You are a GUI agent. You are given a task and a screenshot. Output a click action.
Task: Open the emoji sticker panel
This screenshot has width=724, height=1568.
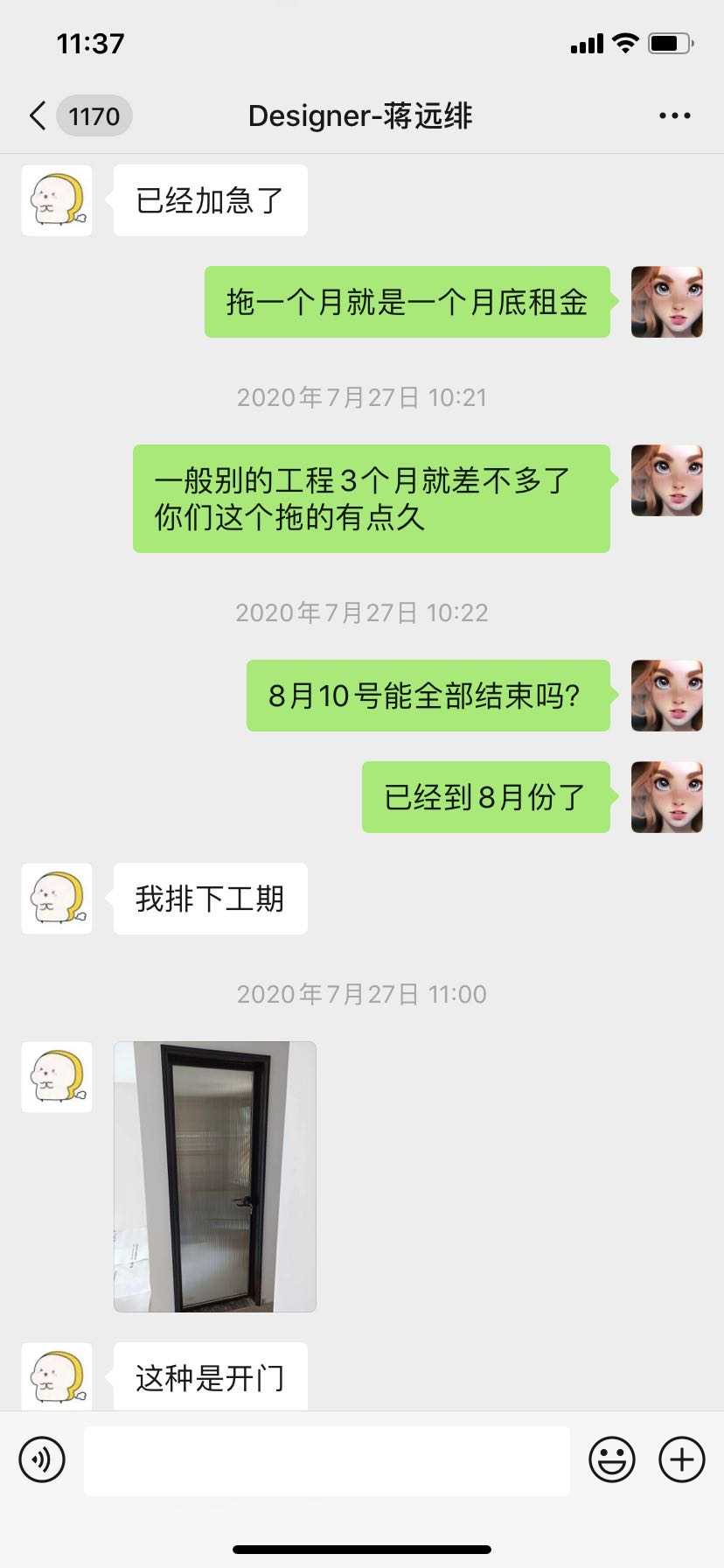click(x=611, y=1459)
